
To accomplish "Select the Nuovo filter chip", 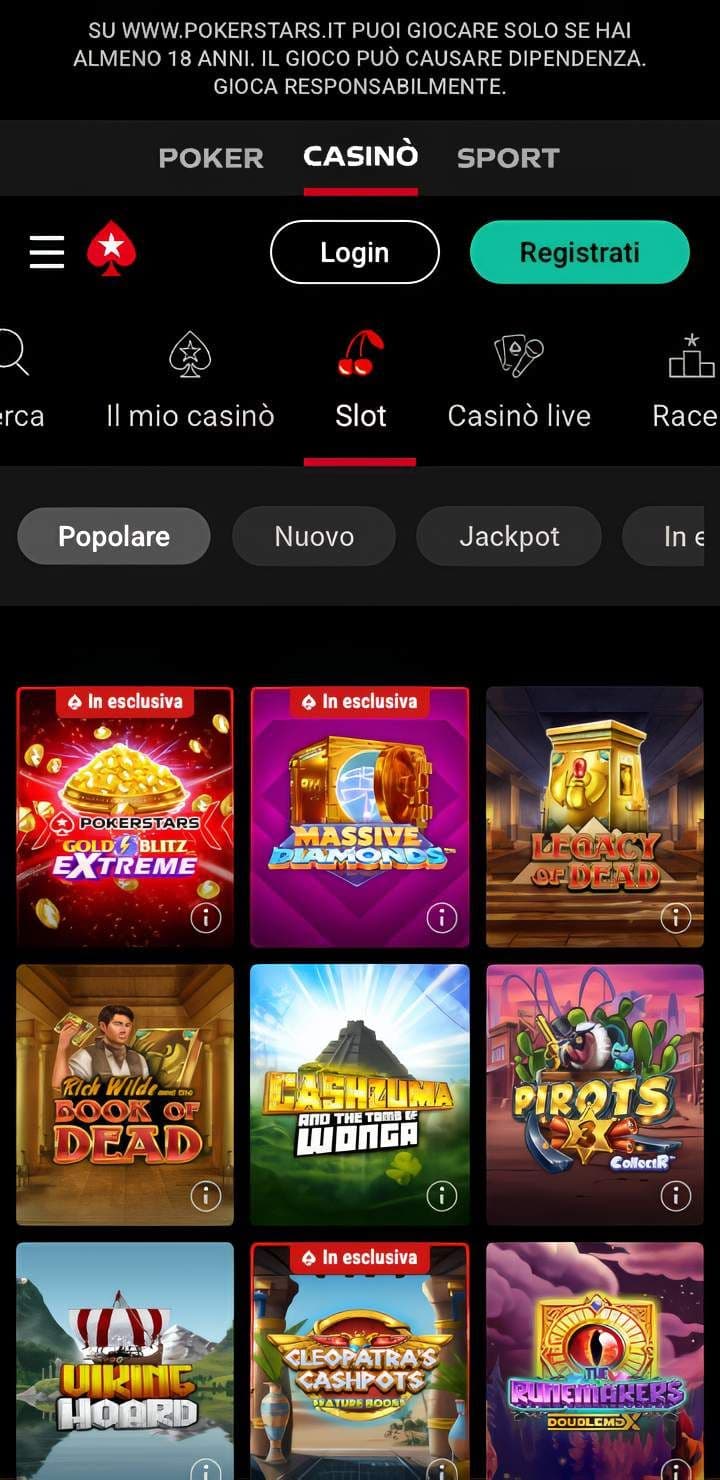I will 314,537.
